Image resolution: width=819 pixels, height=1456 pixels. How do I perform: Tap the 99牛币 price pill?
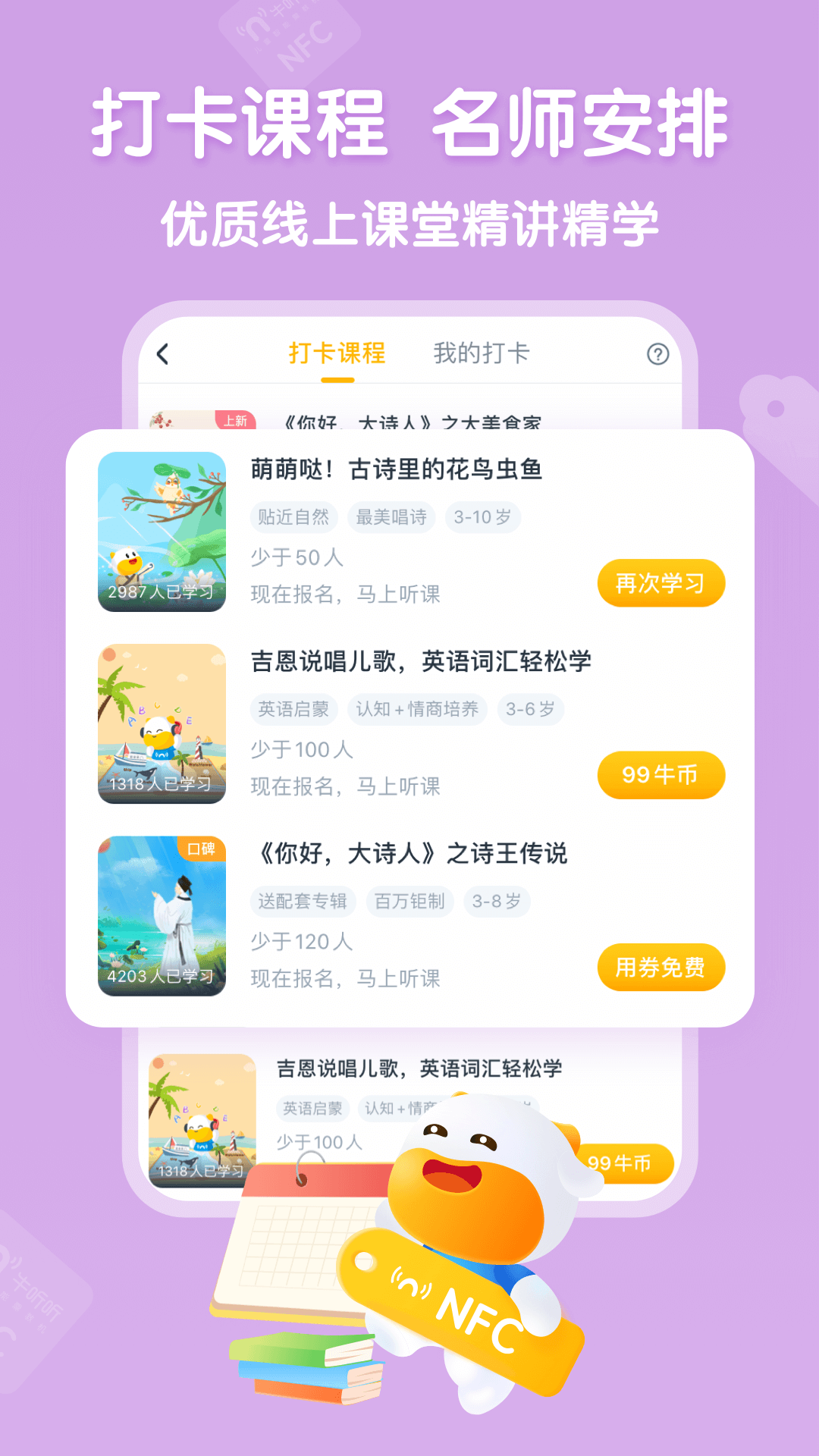tap(660, 775)
